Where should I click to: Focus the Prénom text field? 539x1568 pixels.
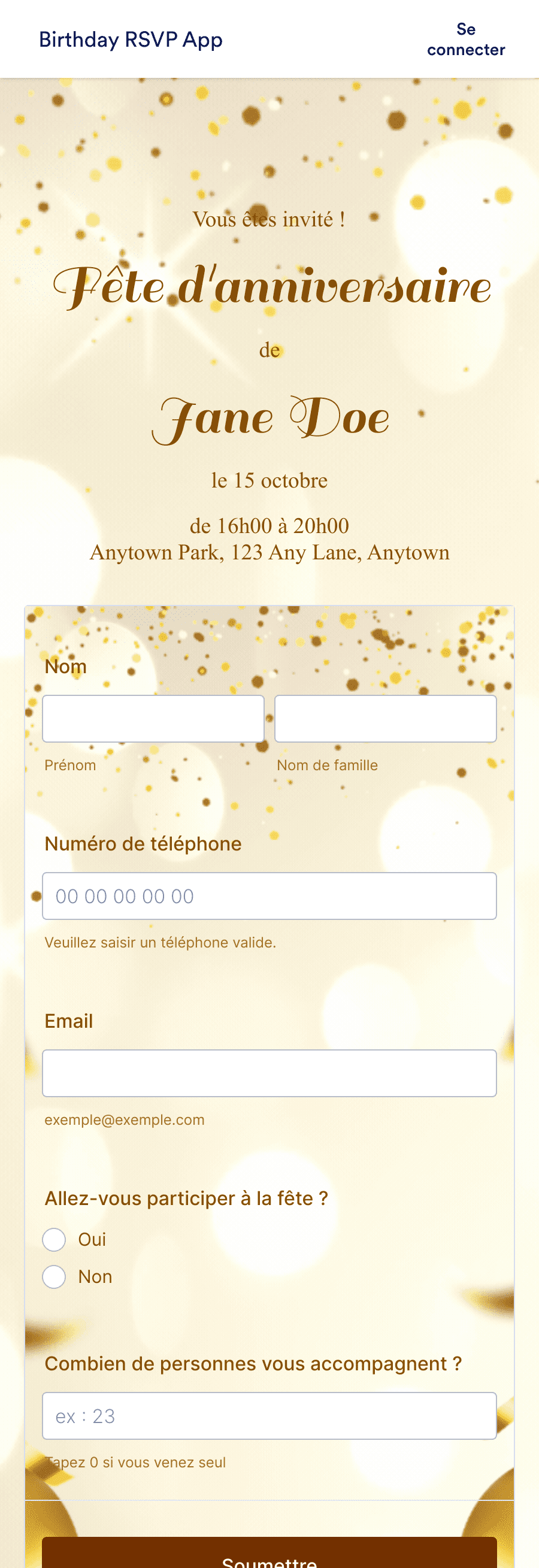click(x=153, y=718)
